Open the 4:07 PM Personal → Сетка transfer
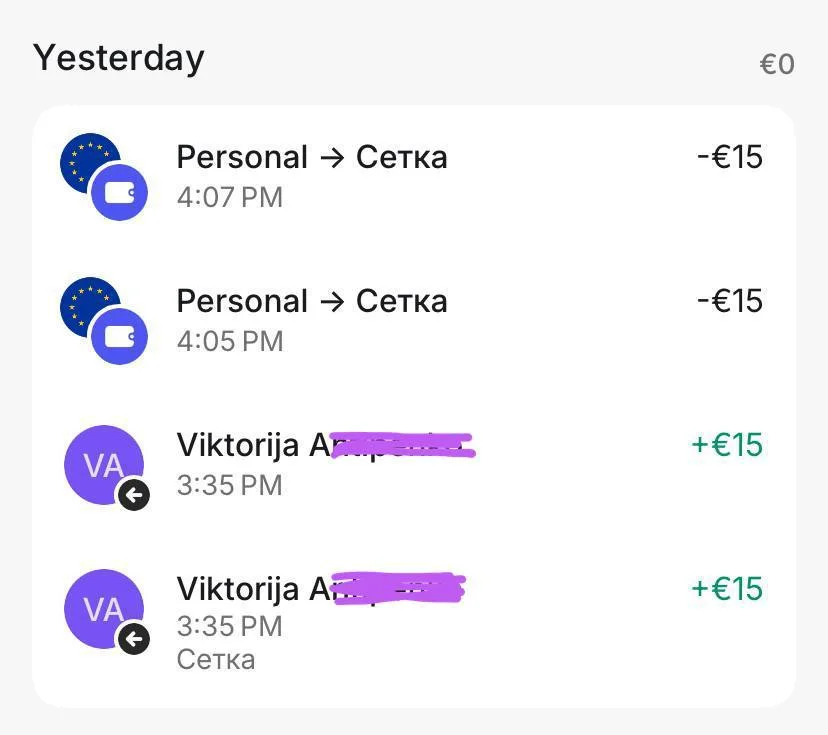The height and width of the screenshot is (735, 828). point(311,175)
